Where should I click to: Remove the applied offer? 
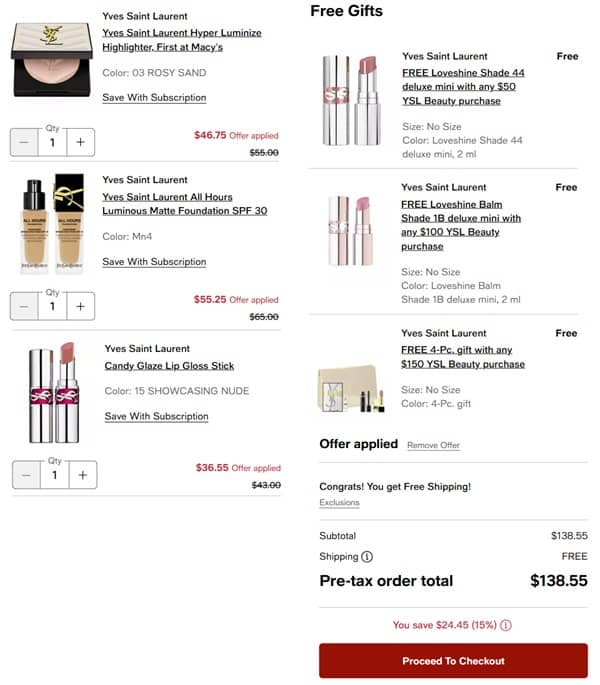pos(433,445)
